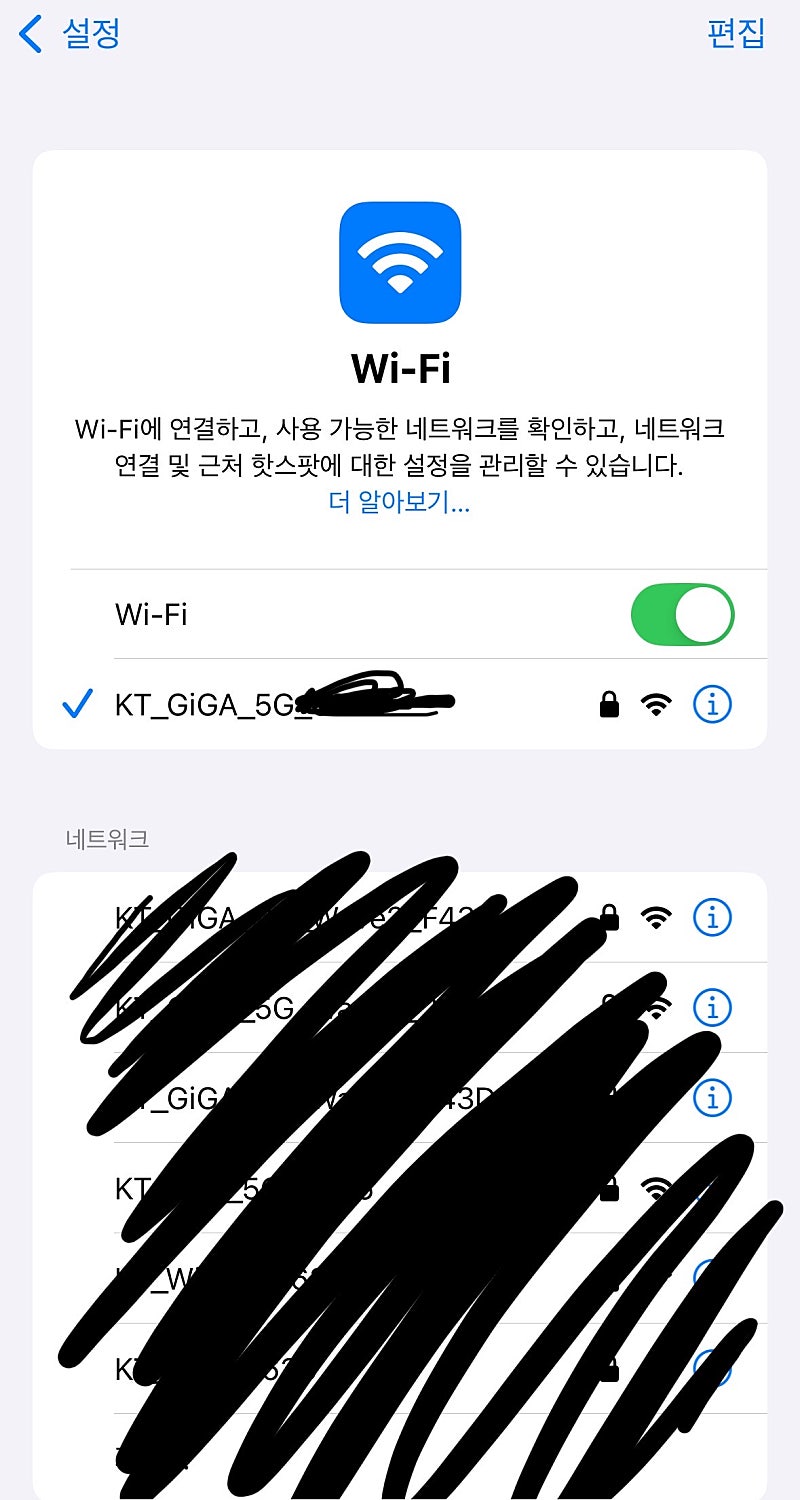Turn off the Wi-Fi switch
800x1500 pixels.
682,614
